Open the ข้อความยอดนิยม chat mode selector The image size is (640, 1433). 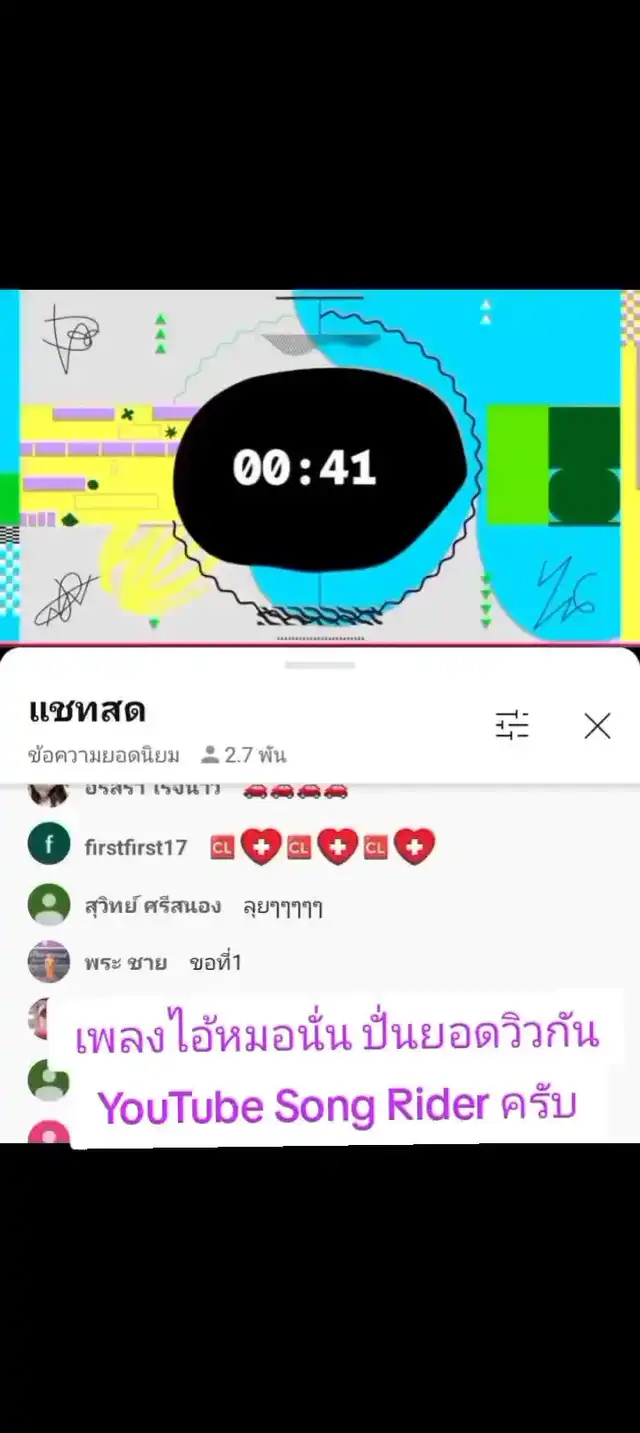(104, 754)
